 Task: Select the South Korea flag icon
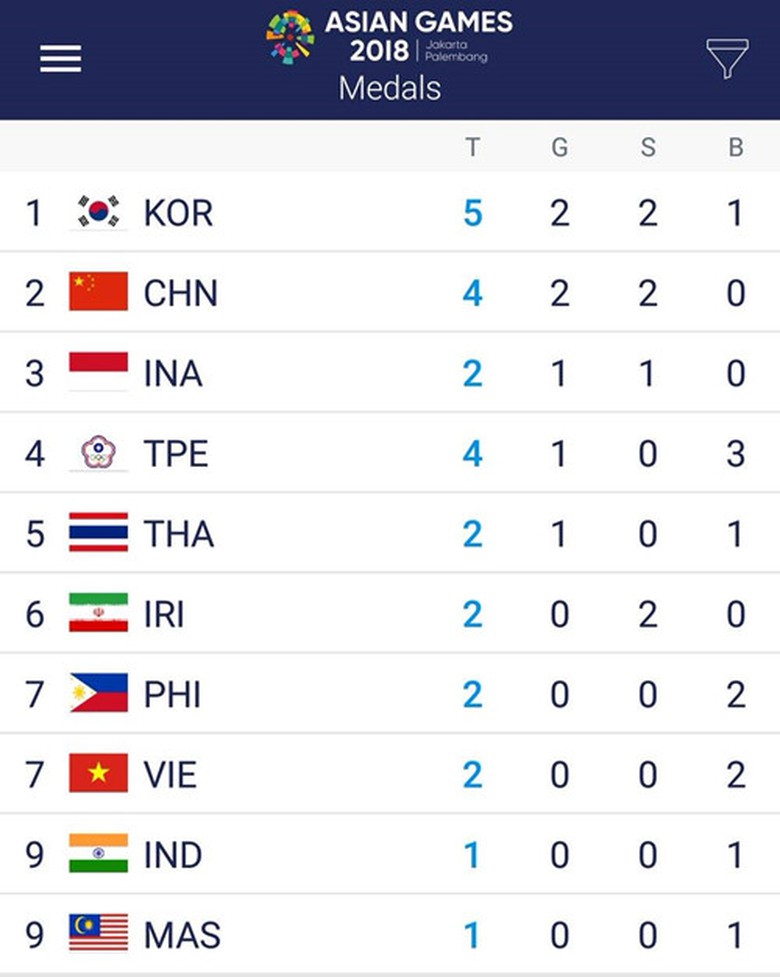(x=96, y=212)
